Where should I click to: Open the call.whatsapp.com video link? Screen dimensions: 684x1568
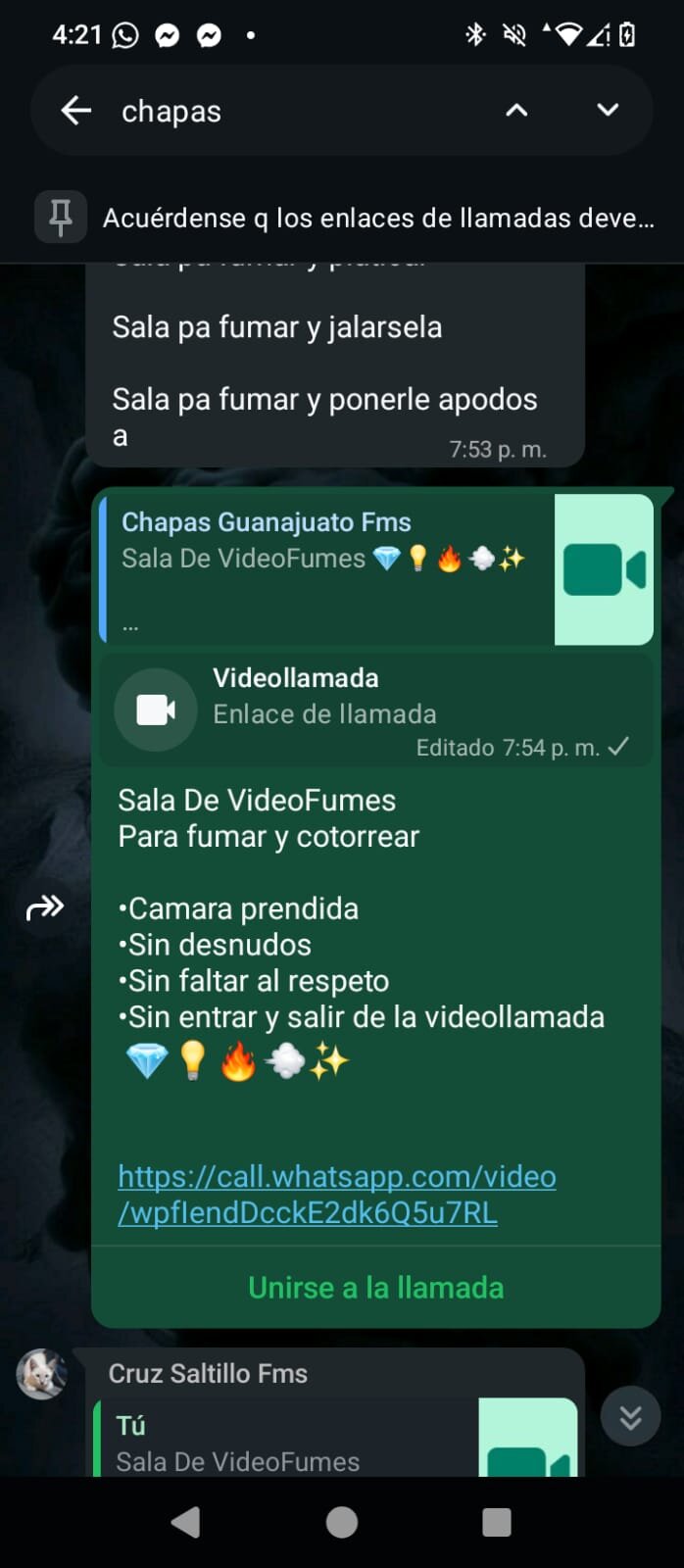click(337, 1194)
